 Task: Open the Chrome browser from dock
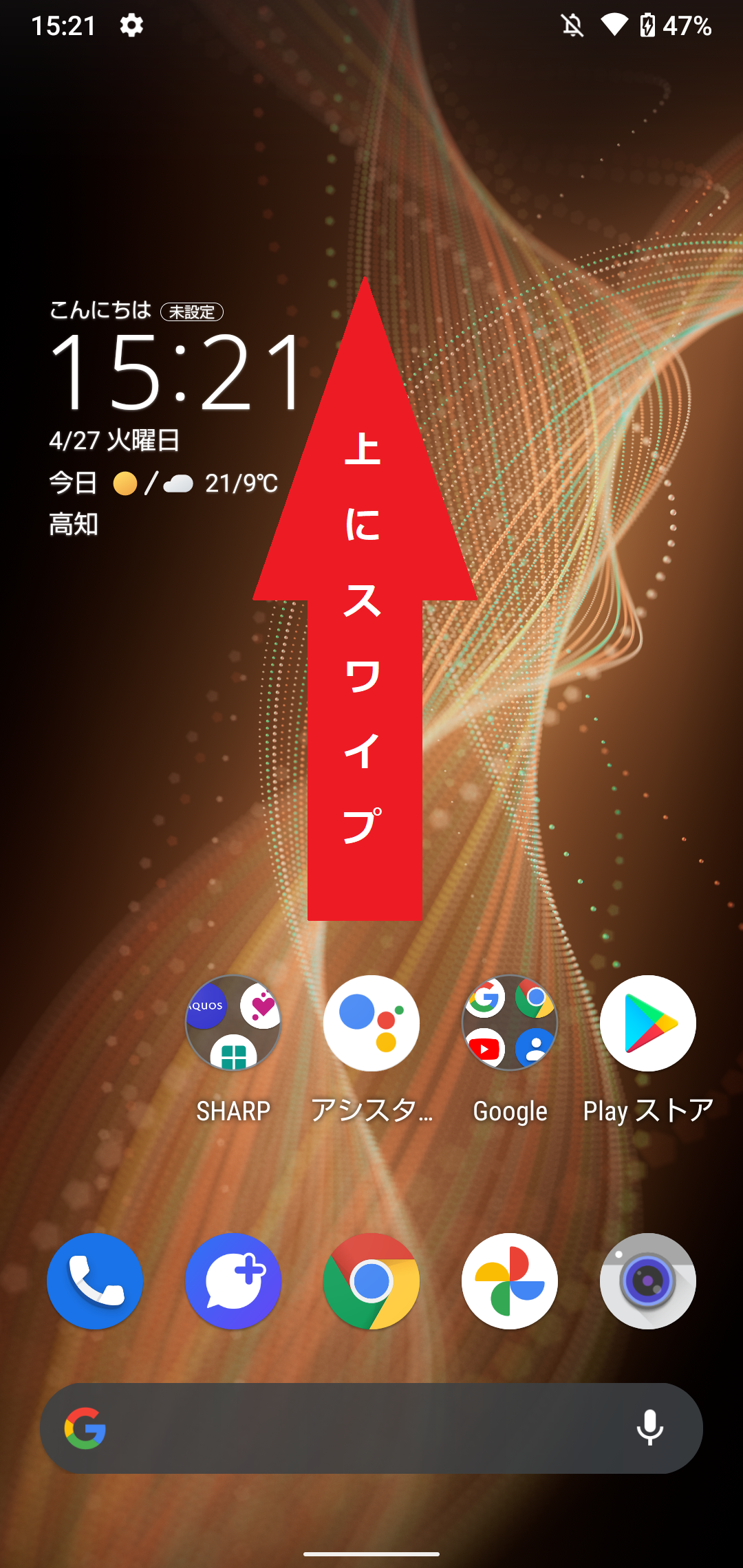[371, 1281]
